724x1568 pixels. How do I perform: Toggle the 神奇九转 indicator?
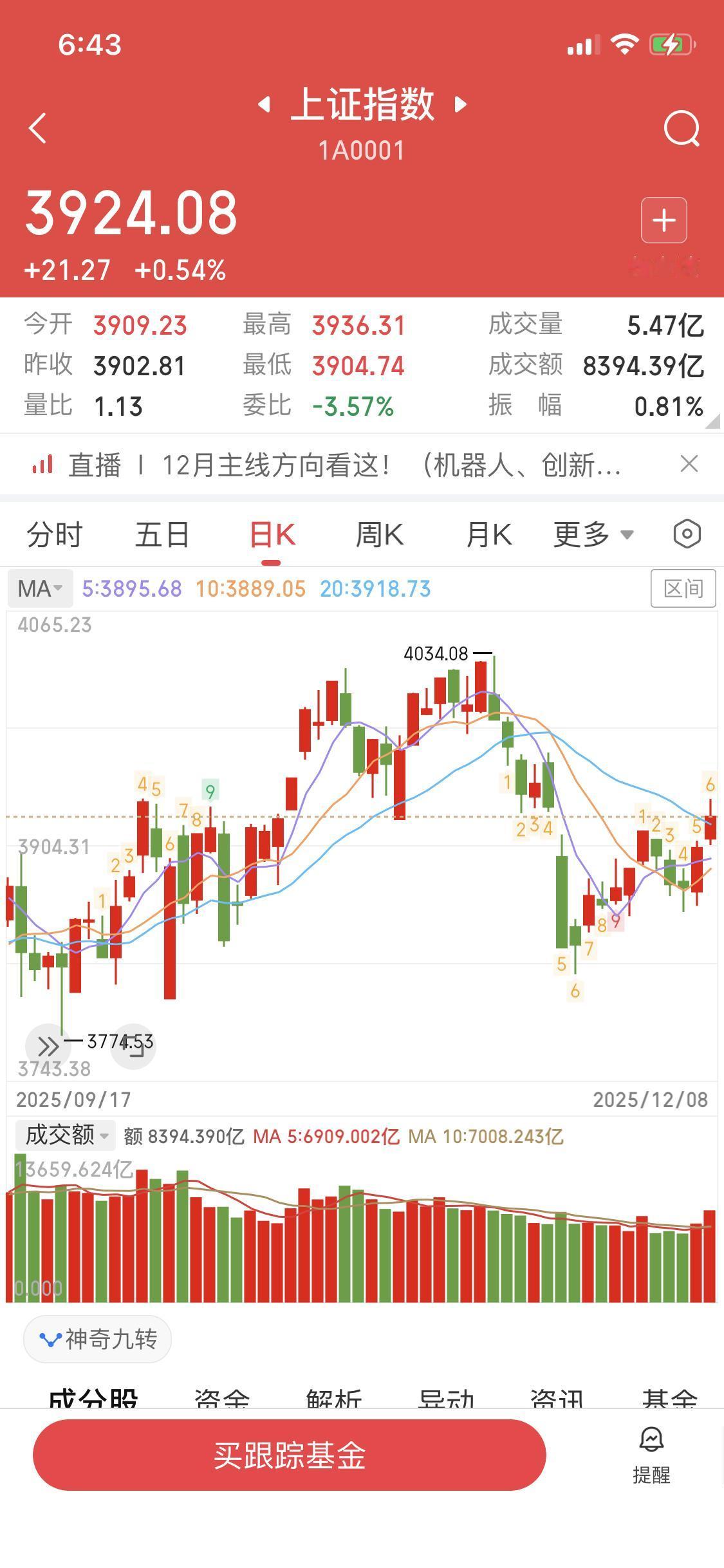(x=97, y=1339)
